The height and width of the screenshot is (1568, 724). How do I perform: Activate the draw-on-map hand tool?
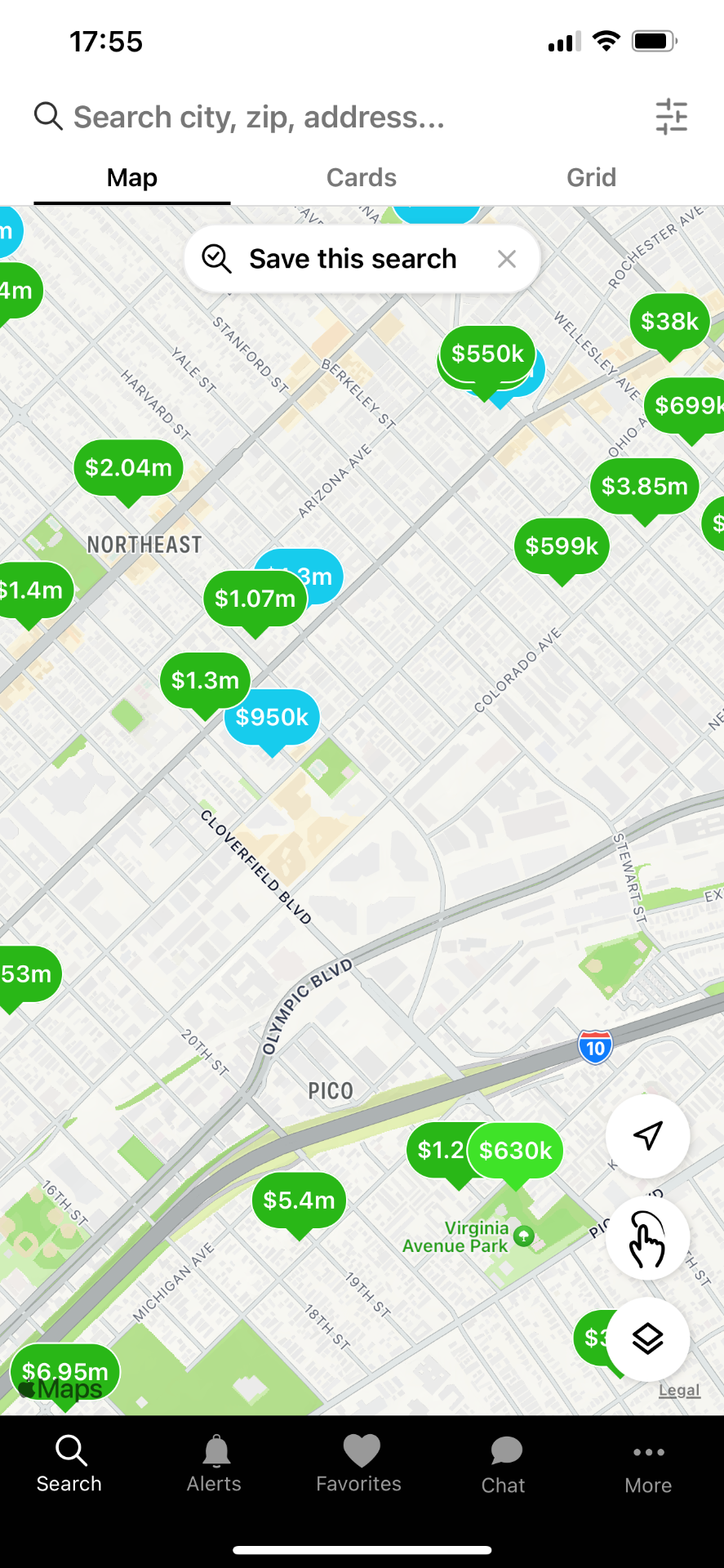[647, 1238]
